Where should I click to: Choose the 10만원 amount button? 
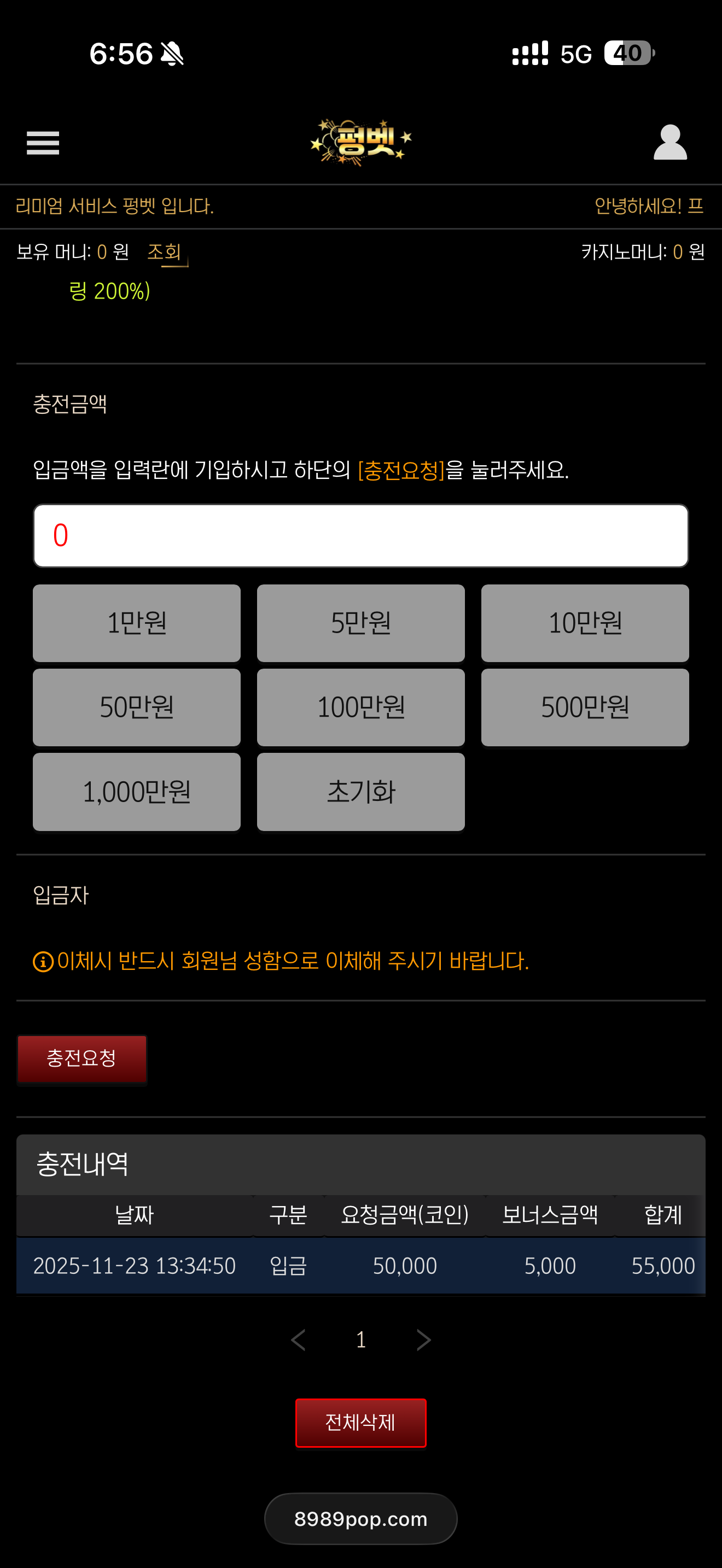point(584,623)
